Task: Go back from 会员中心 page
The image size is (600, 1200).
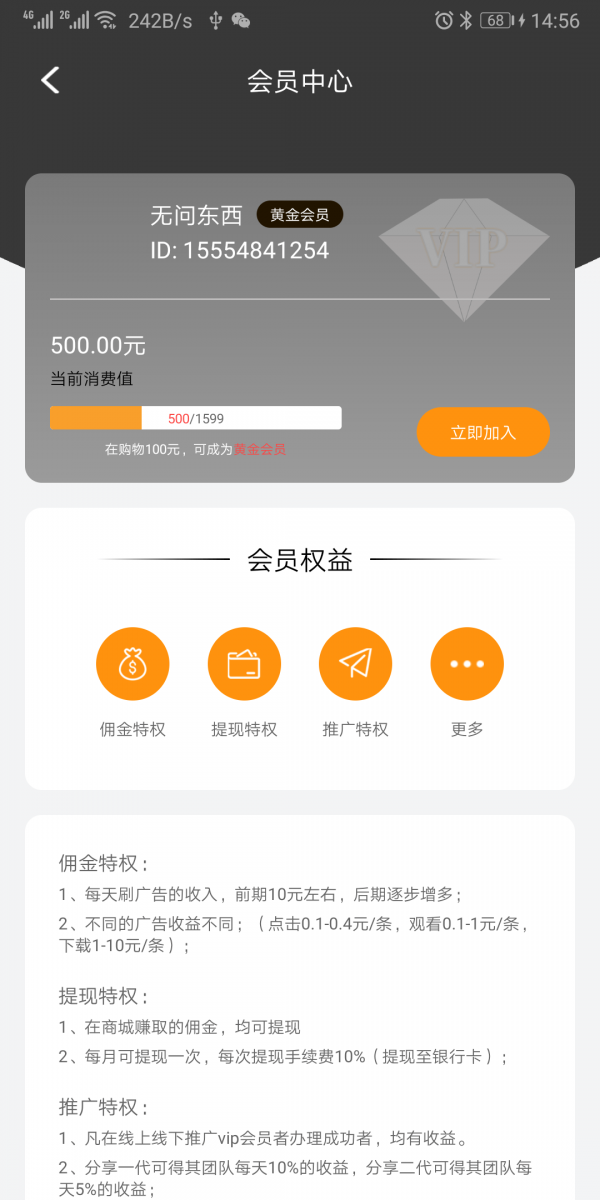Action: tap(51, 81)
